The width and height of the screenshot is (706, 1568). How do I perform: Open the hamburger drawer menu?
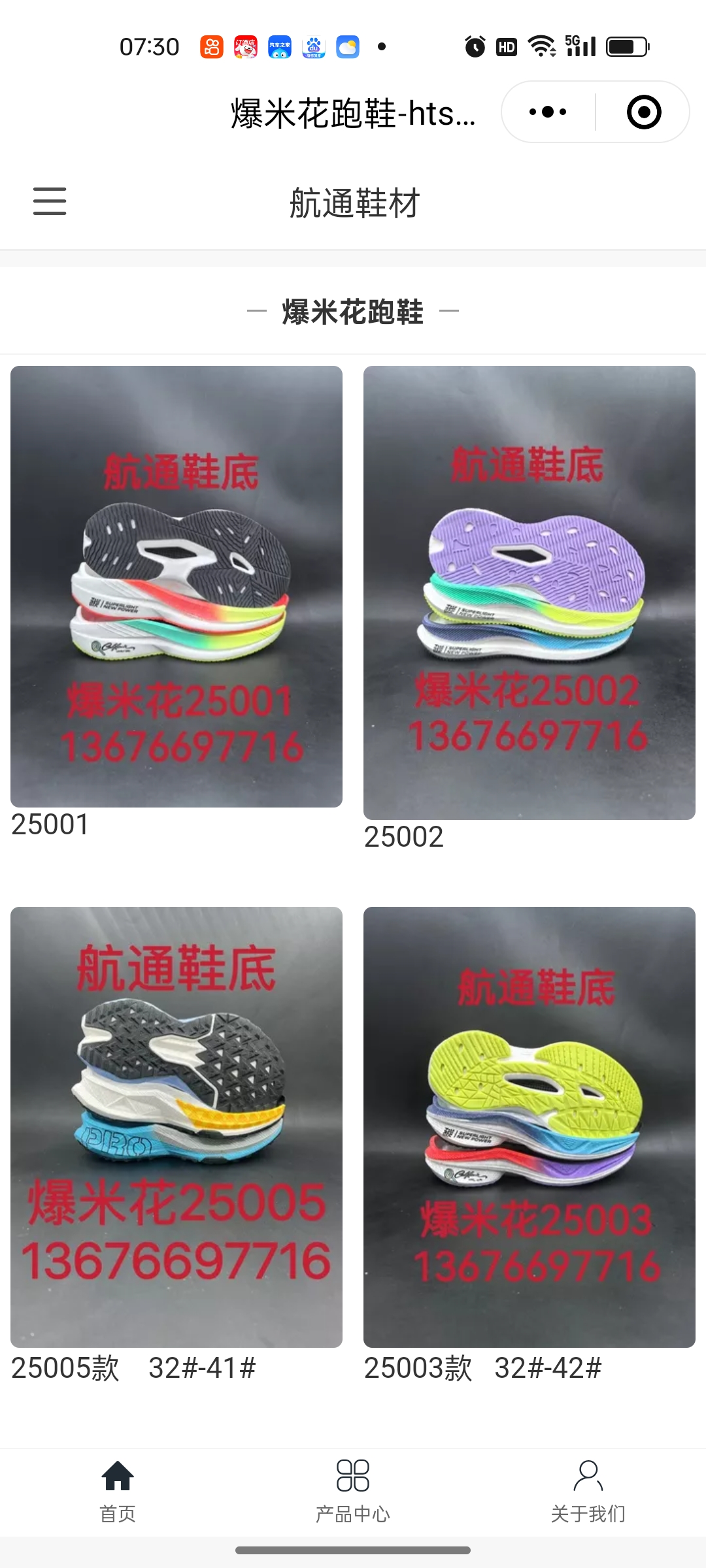pyautogui.click(x=50, y=201)
